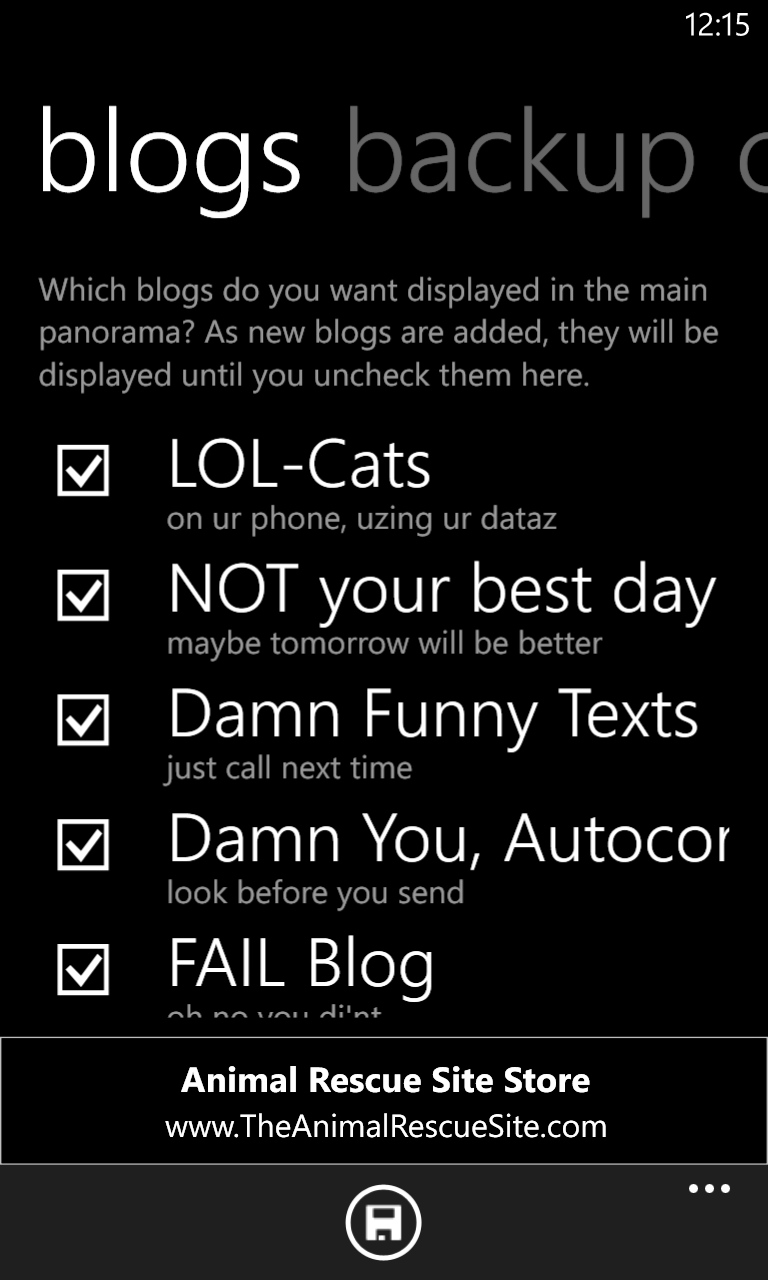Open the three-dot overflow menu
The height and width of the screenshot is (1280, 768).
click(x=709, y=1189)
